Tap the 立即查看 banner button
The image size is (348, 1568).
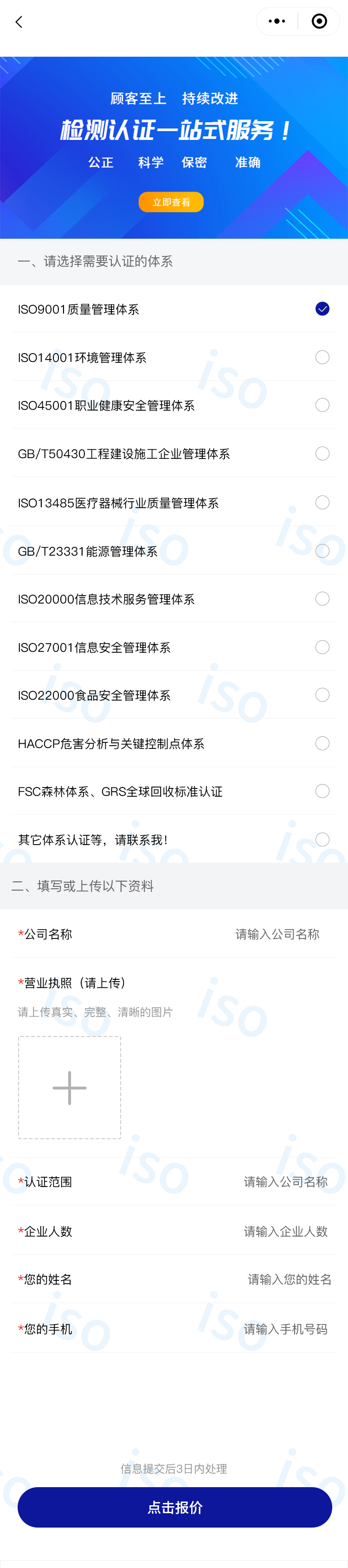(171, 202)
